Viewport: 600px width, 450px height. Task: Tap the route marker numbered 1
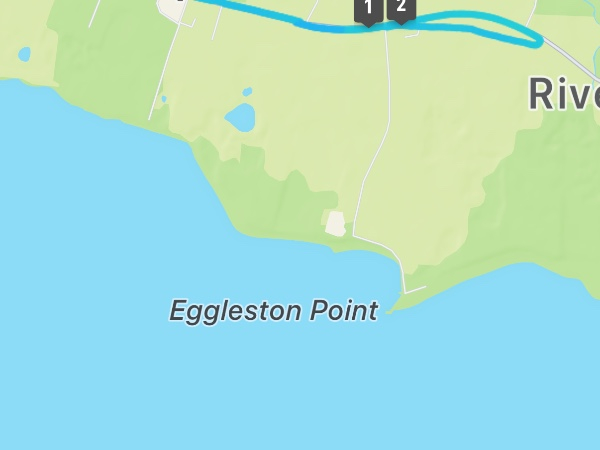click(368, 11)
